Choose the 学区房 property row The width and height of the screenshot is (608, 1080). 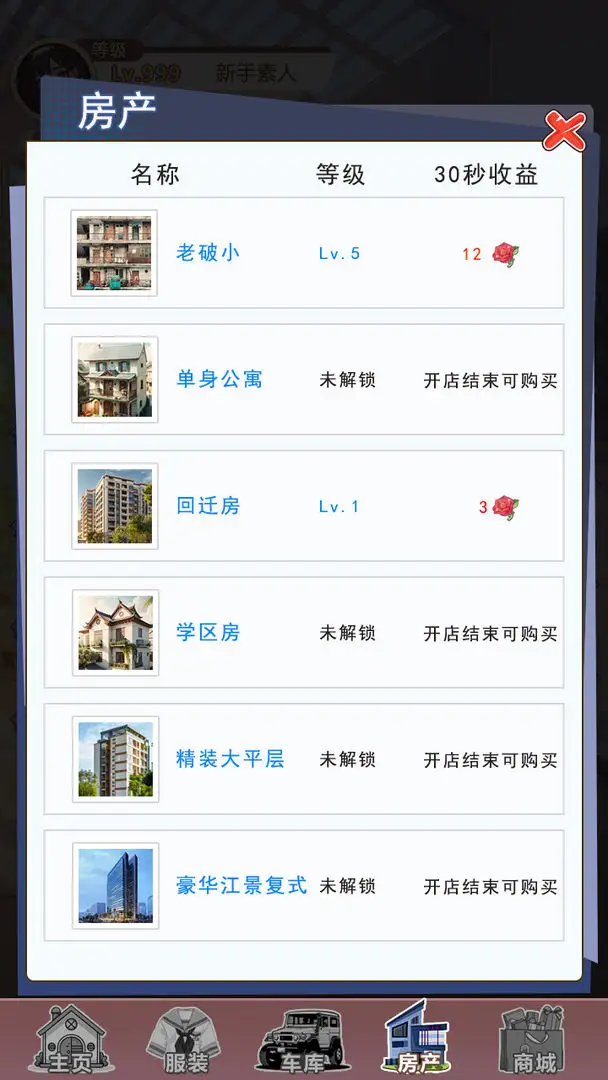point(304,633)
